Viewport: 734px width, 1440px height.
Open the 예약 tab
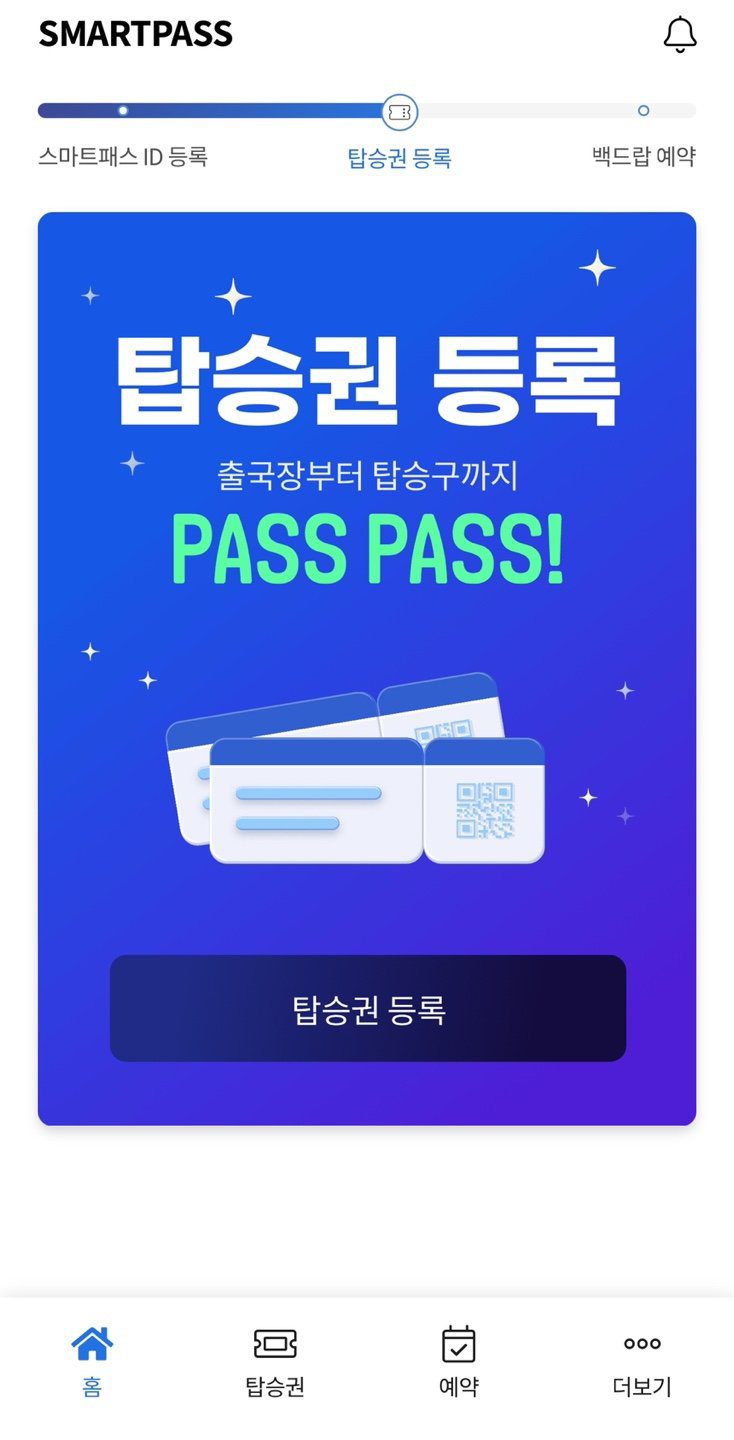tap(459, 1361)
